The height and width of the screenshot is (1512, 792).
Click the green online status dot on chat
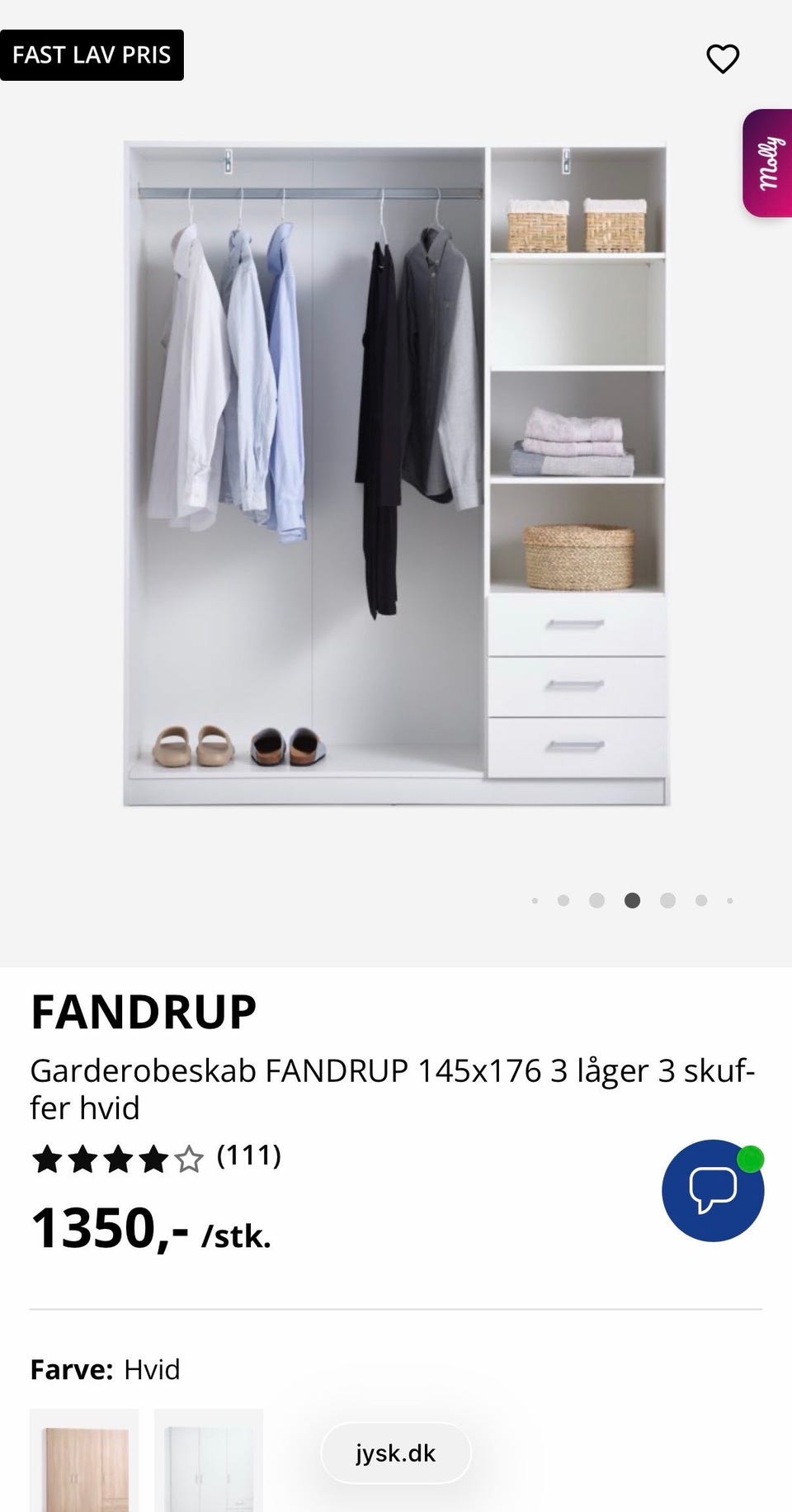(751, 1157)
